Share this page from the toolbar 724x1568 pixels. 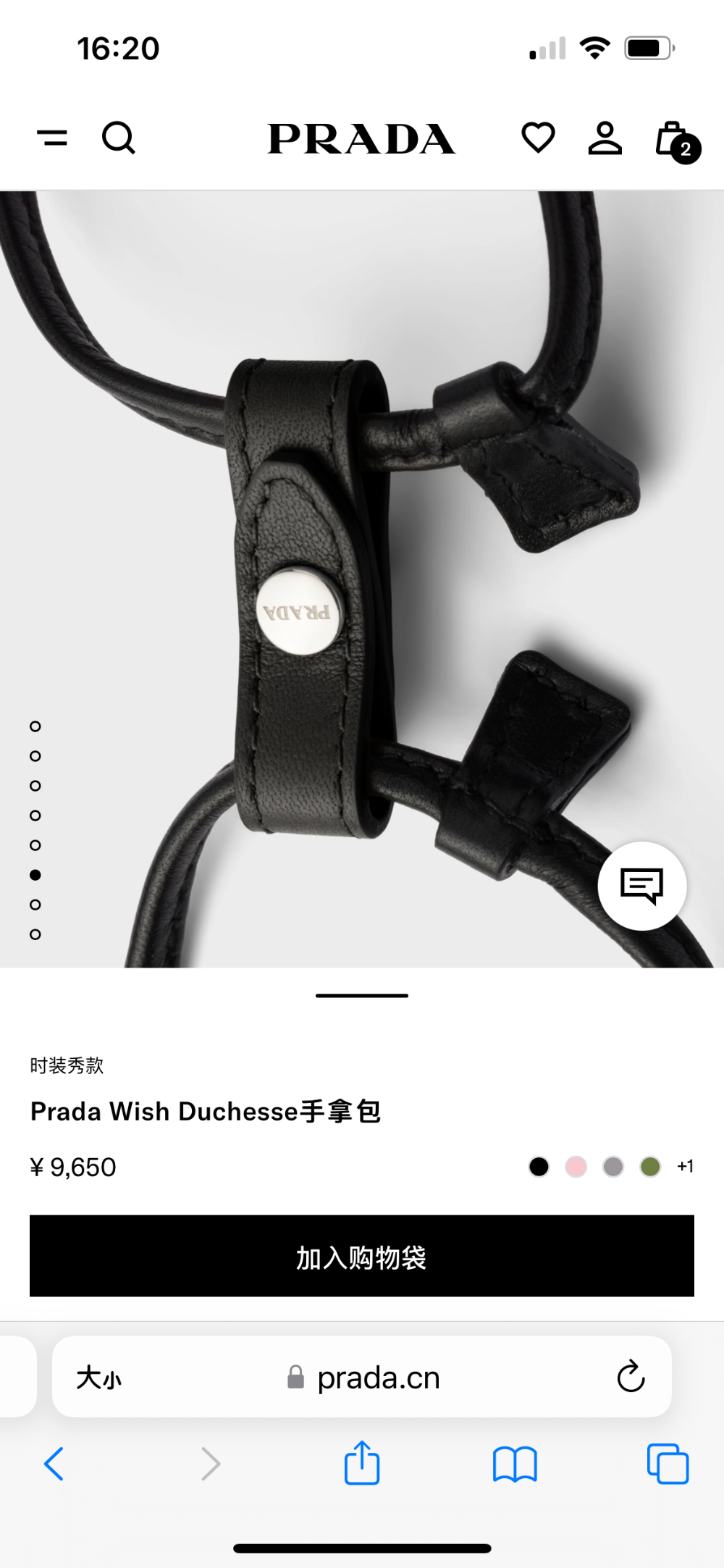[x=362, y=1462]
